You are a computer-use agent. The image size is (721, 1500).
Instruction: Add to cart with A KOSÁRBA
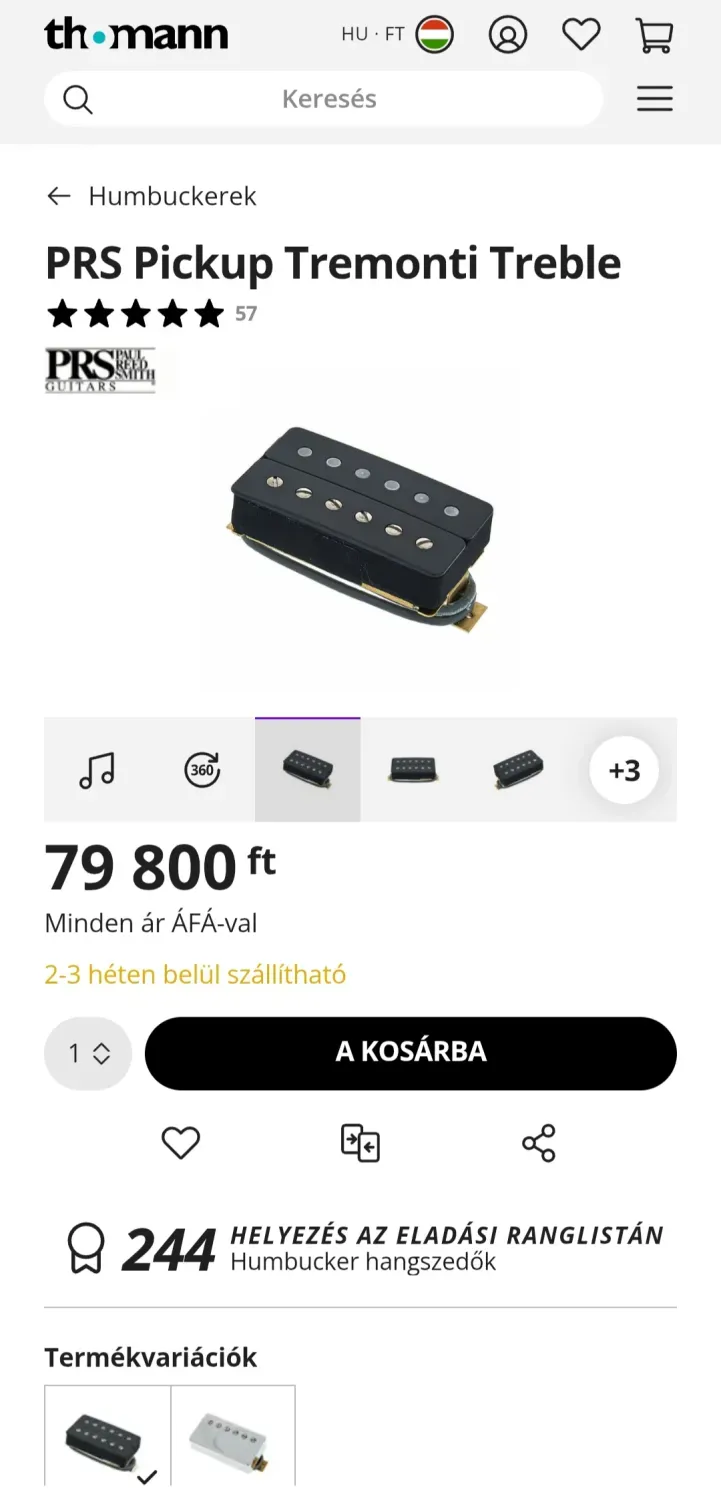[410, 1053]
